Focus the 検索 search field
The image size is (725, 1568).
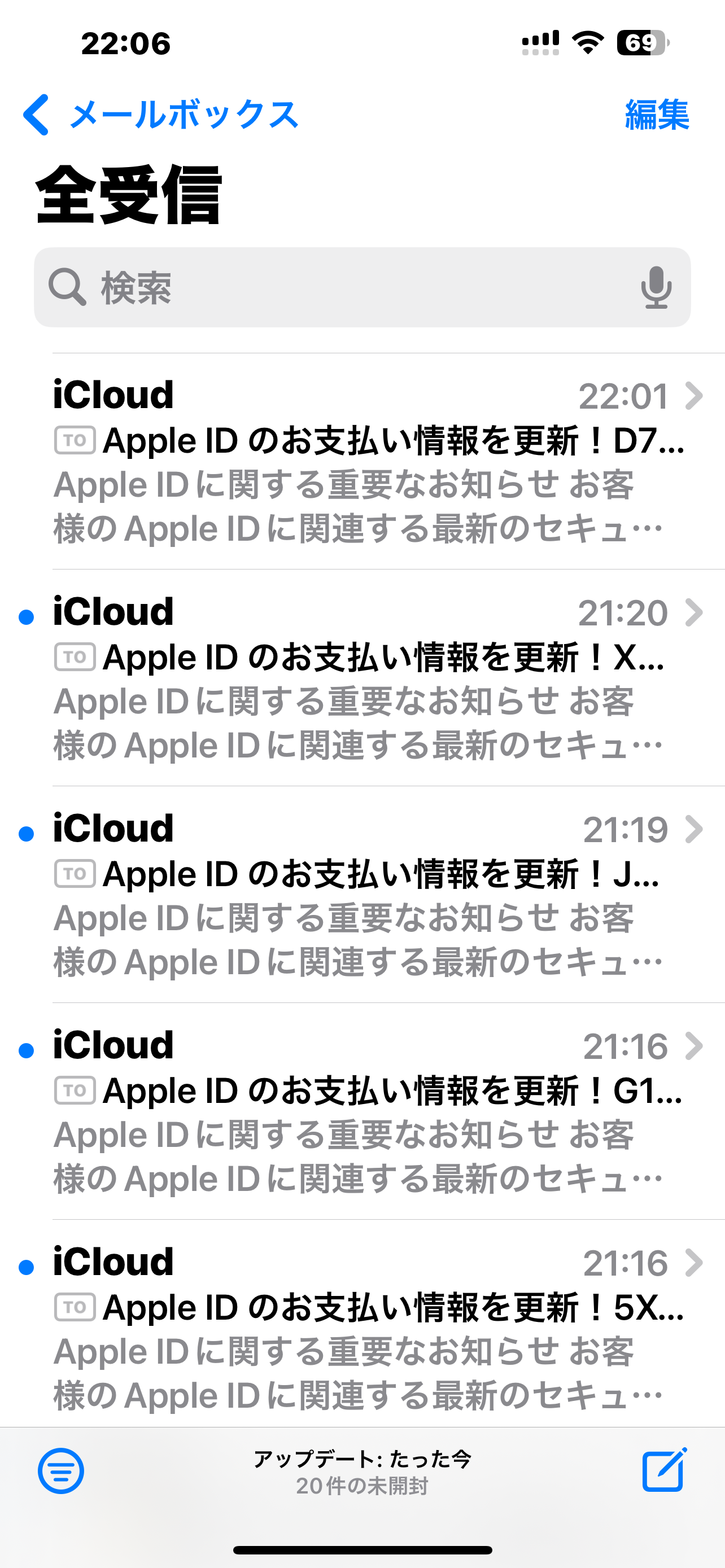click(x=362, y=287)
